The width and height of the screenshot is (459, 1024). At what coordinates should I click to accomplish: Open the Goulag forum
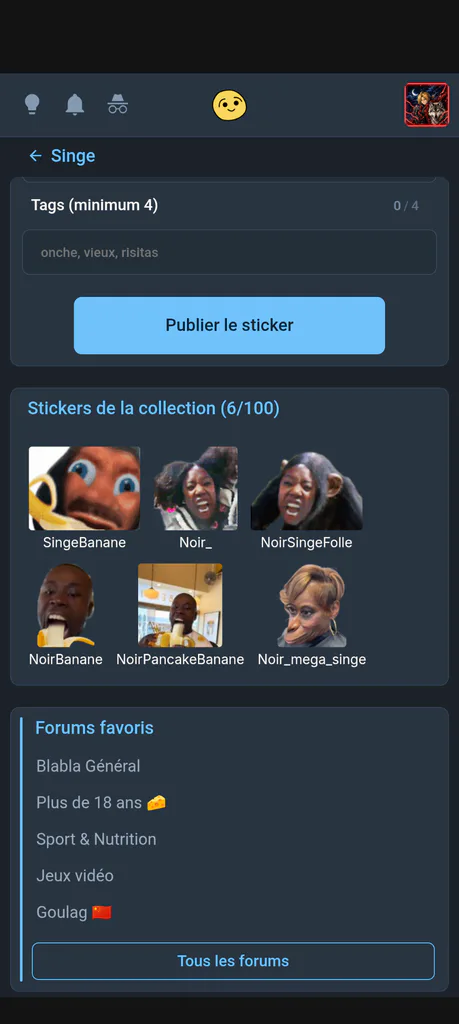click(x=74, y=912)
